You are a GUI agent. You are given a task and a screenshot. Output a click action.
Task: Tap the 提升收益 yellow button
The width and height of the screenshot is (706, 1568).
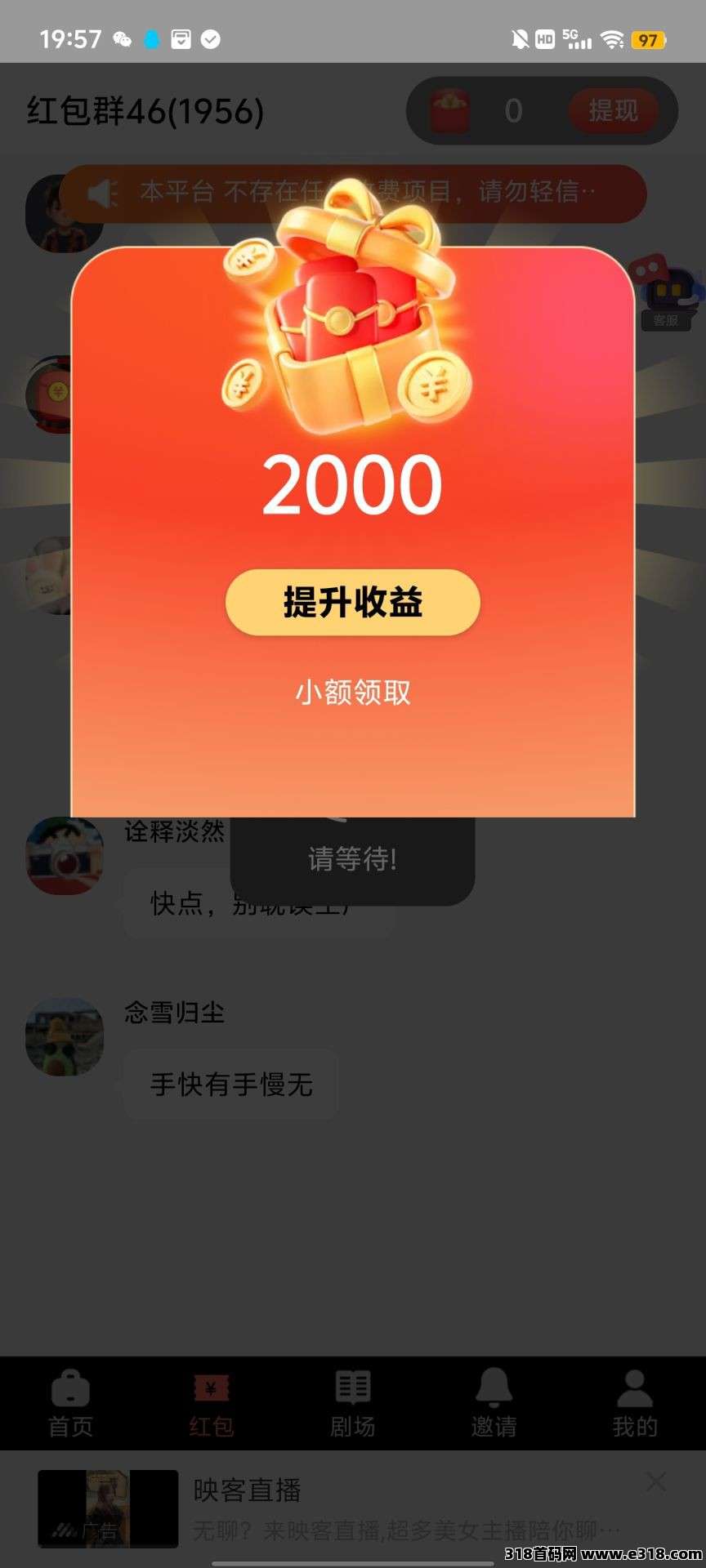(x=351, y=603)
